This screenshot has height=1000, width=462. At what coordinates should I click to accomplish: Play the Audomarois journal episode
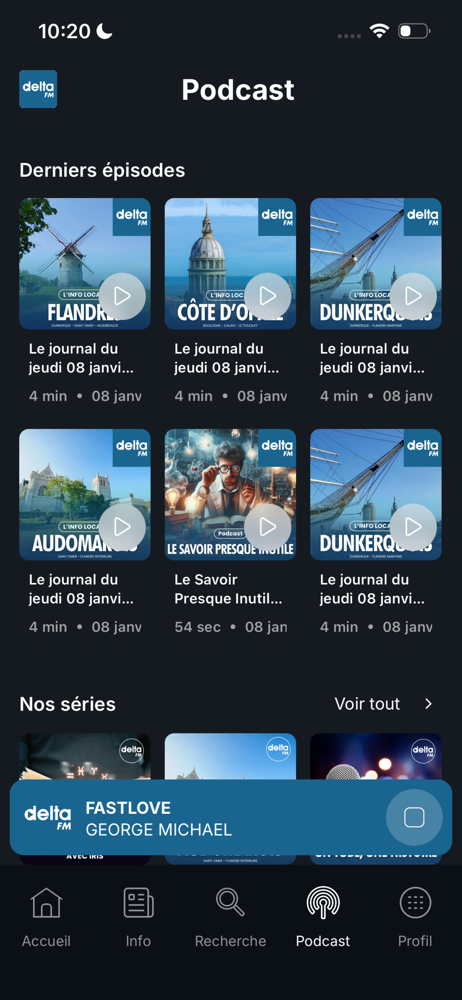click(123, 527)
